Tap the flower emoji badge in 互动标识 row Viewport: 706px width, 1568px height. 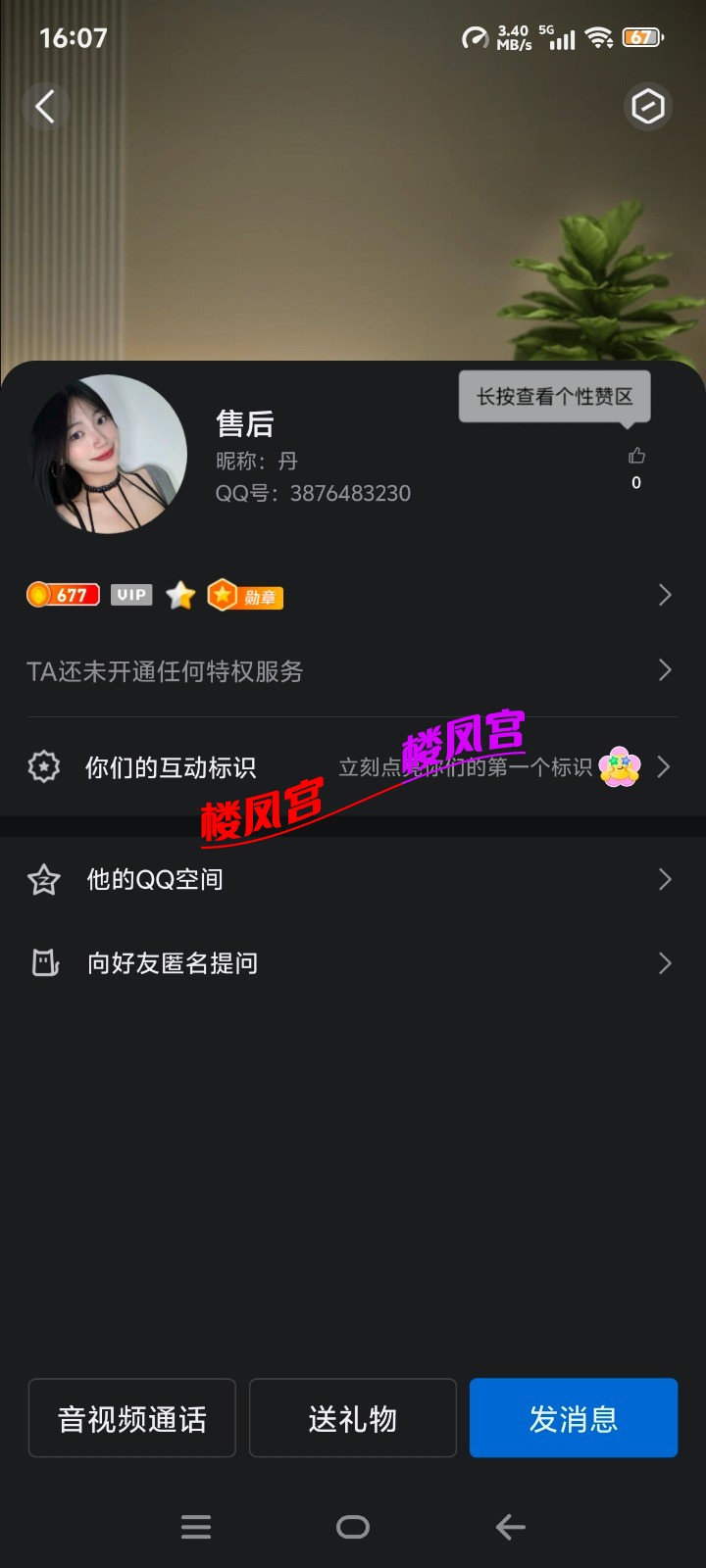pyautogui.click(x=618, y=767)
